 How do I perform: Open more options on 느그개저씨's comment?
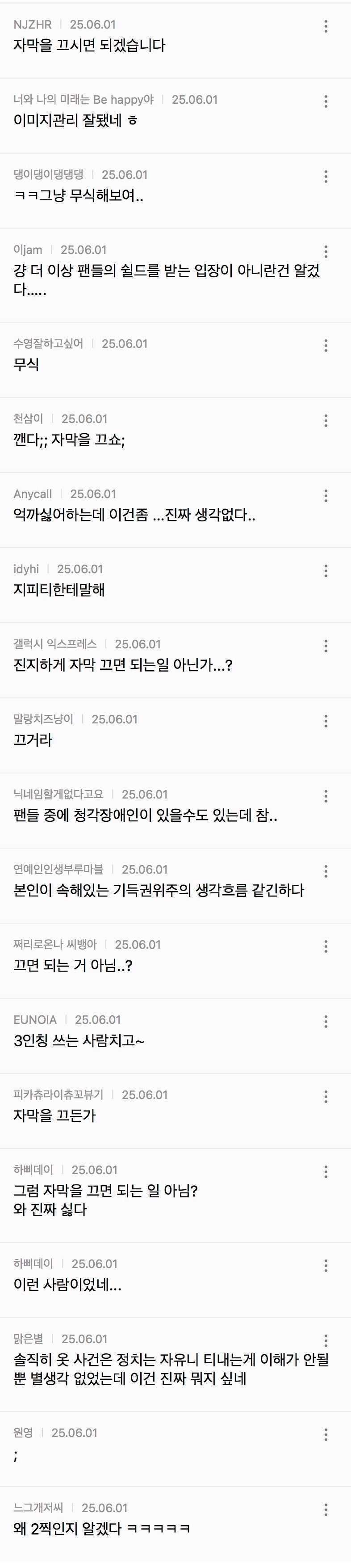(x=326, y=1509)
